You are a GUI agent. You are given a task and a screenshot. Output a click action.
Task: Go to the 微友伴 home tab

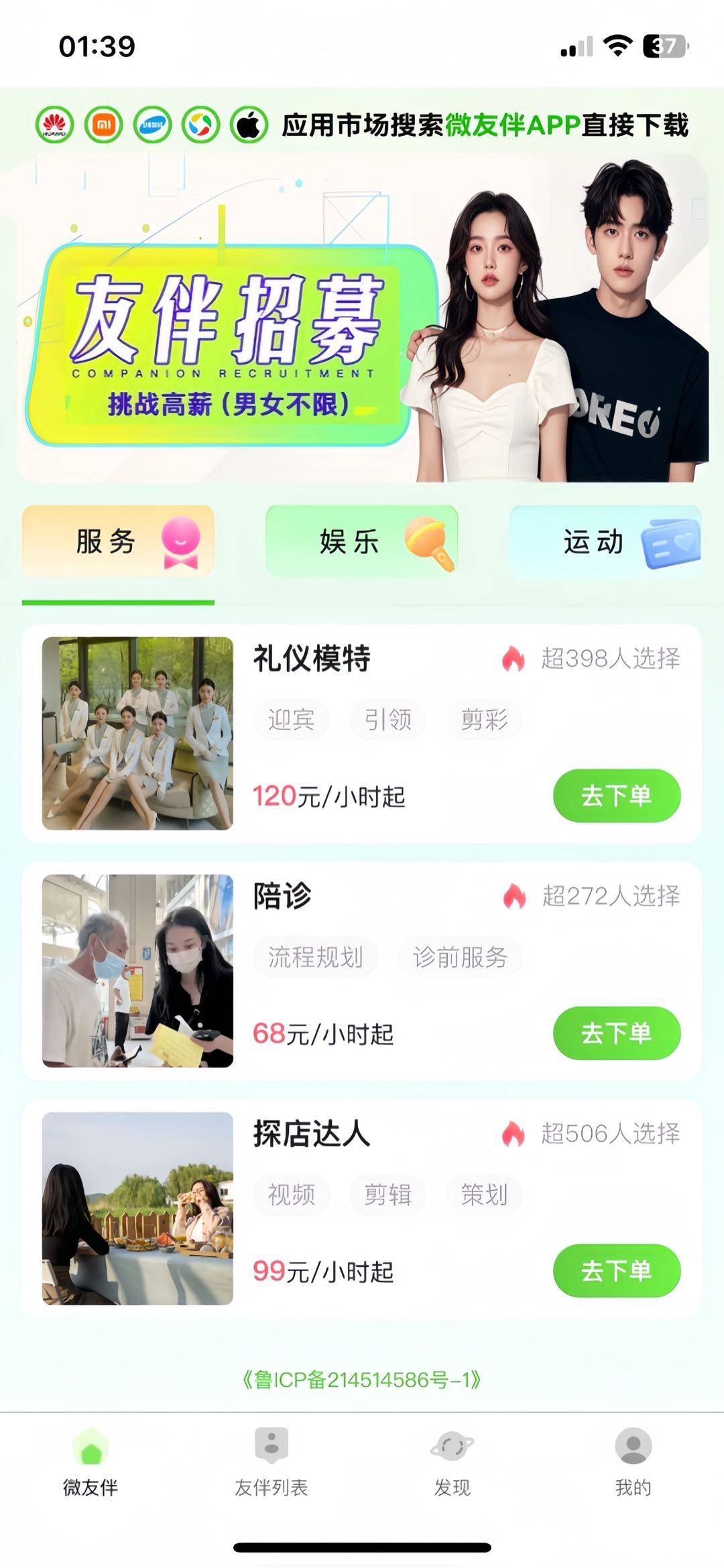point(90,1462)
